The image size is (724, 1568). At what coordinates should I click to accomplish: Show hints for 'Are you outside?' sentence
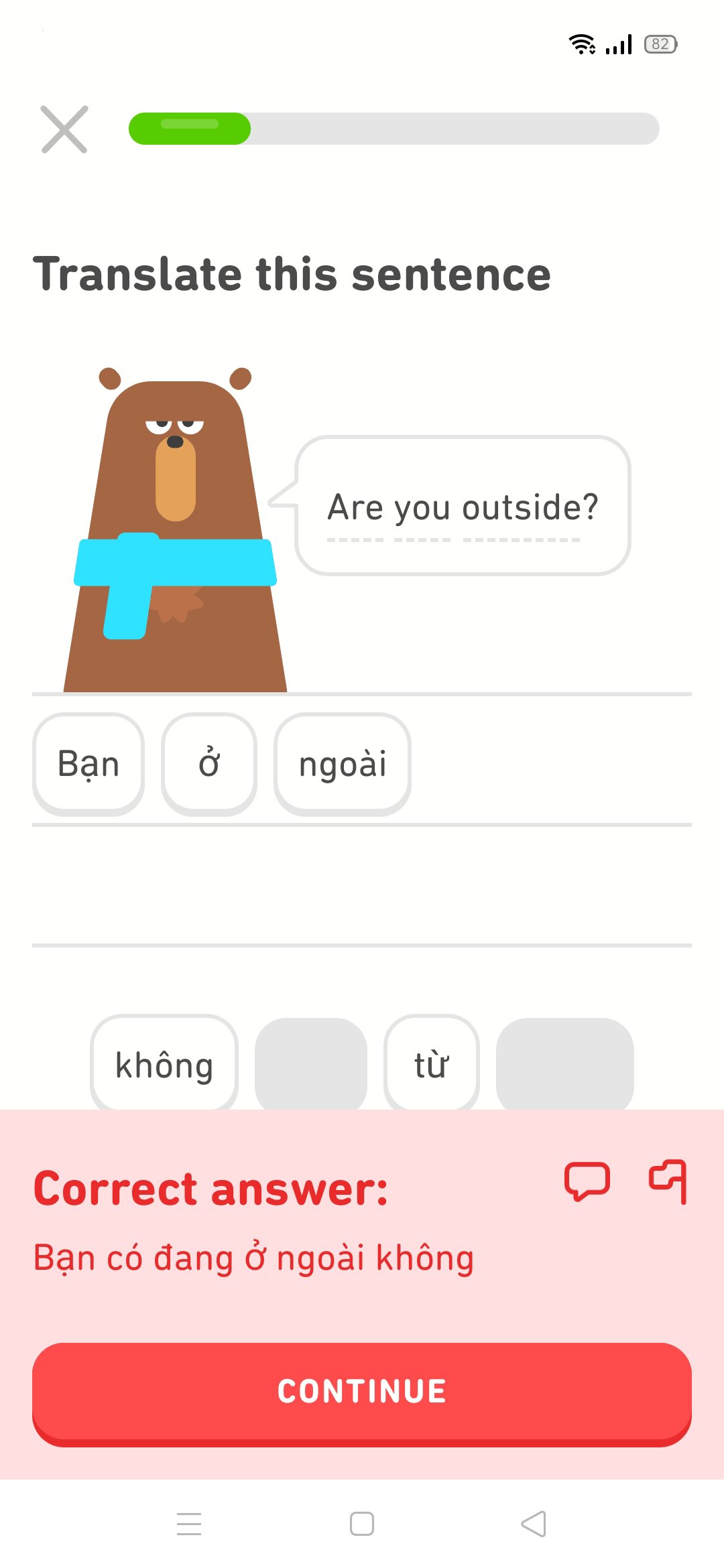pos(463,507)
